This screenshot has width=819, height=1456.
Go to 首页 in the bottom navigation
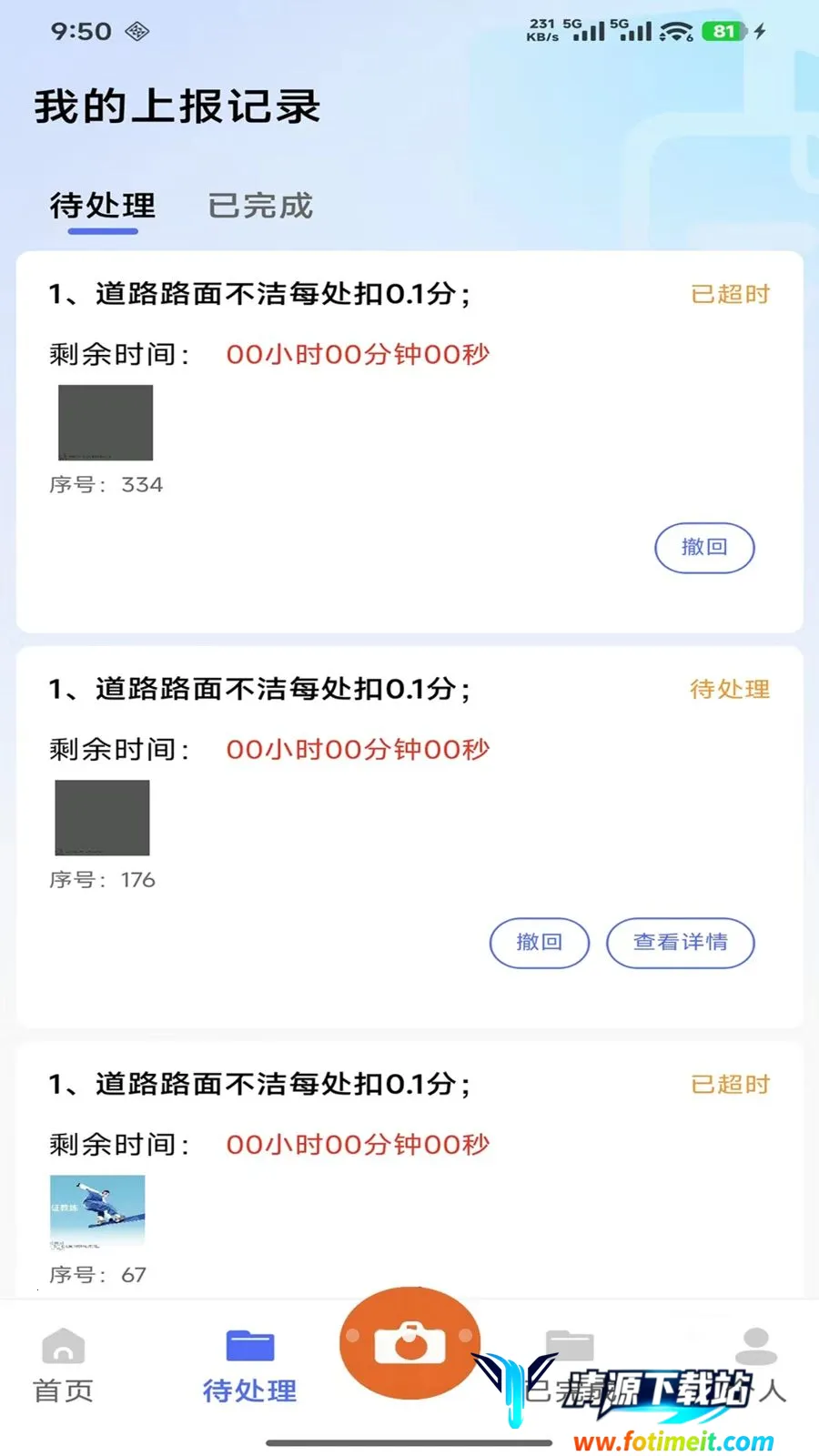[64, 1365]
